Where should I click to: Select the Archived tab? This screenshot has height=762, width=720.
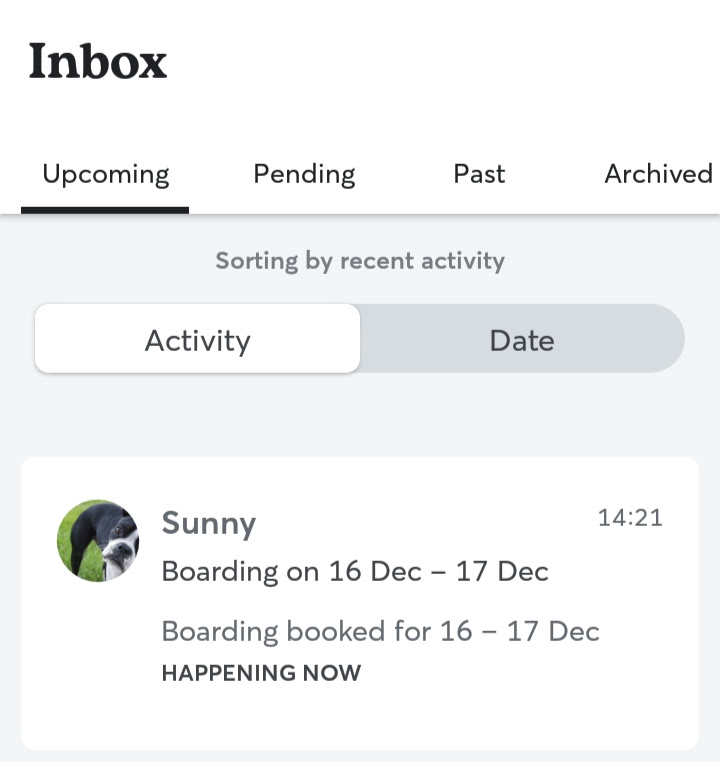[658, 174]
